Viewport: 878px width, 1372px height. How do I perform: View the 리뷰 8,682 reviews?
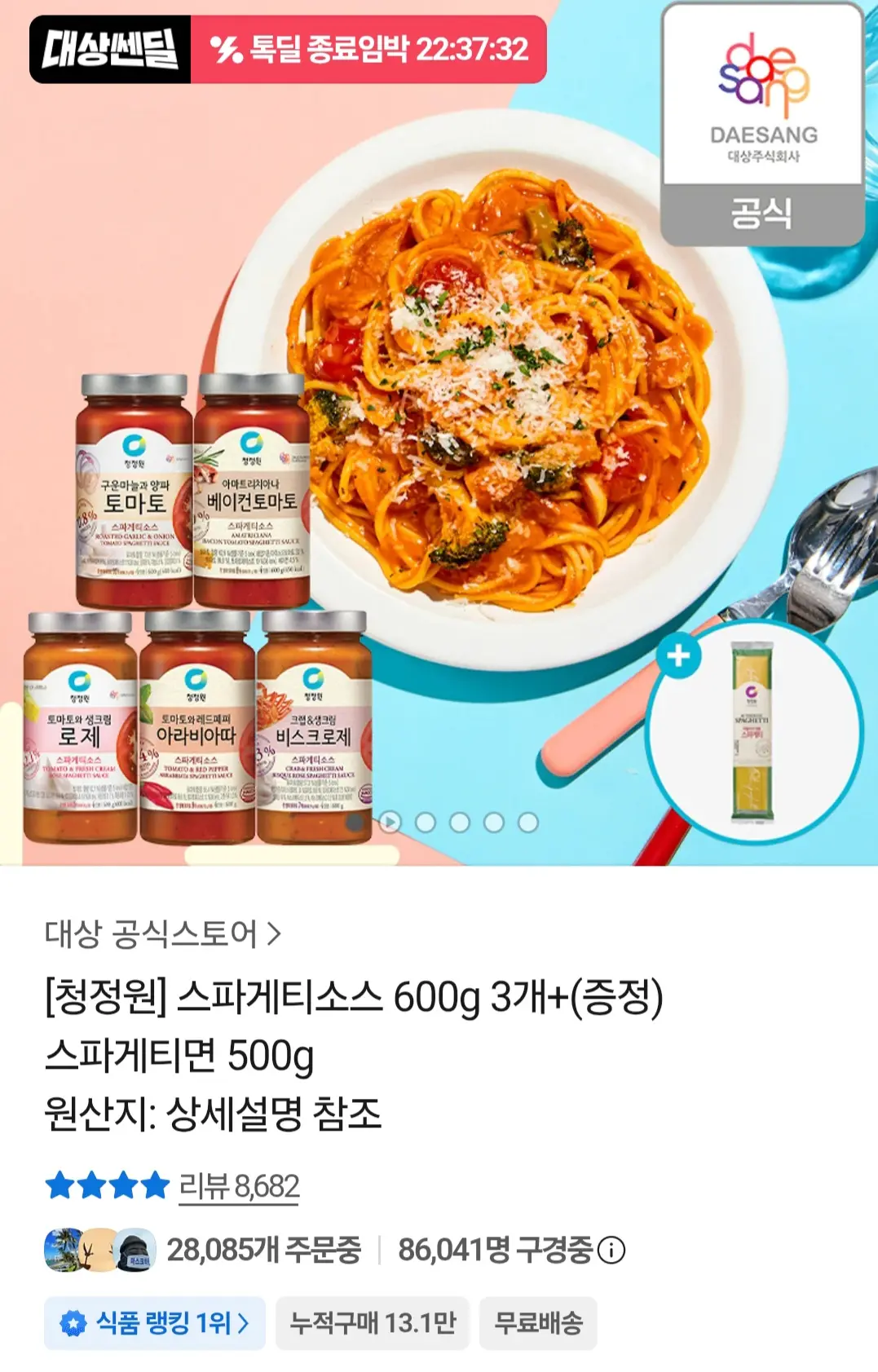coord(239,1186)
